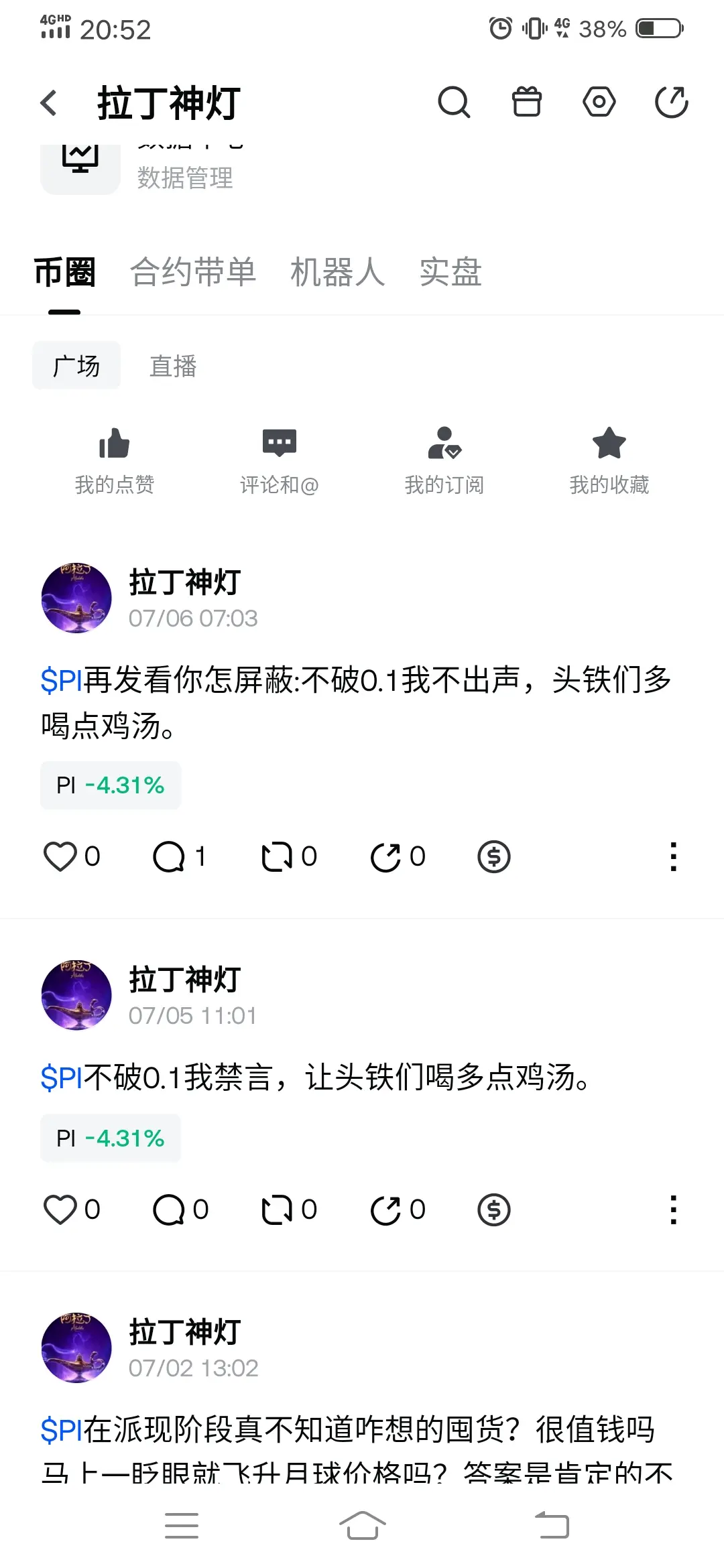Tap the share icon in the header
This screenshot has width=724, height=1568.
pyautogui.click(x=671, y=103)
